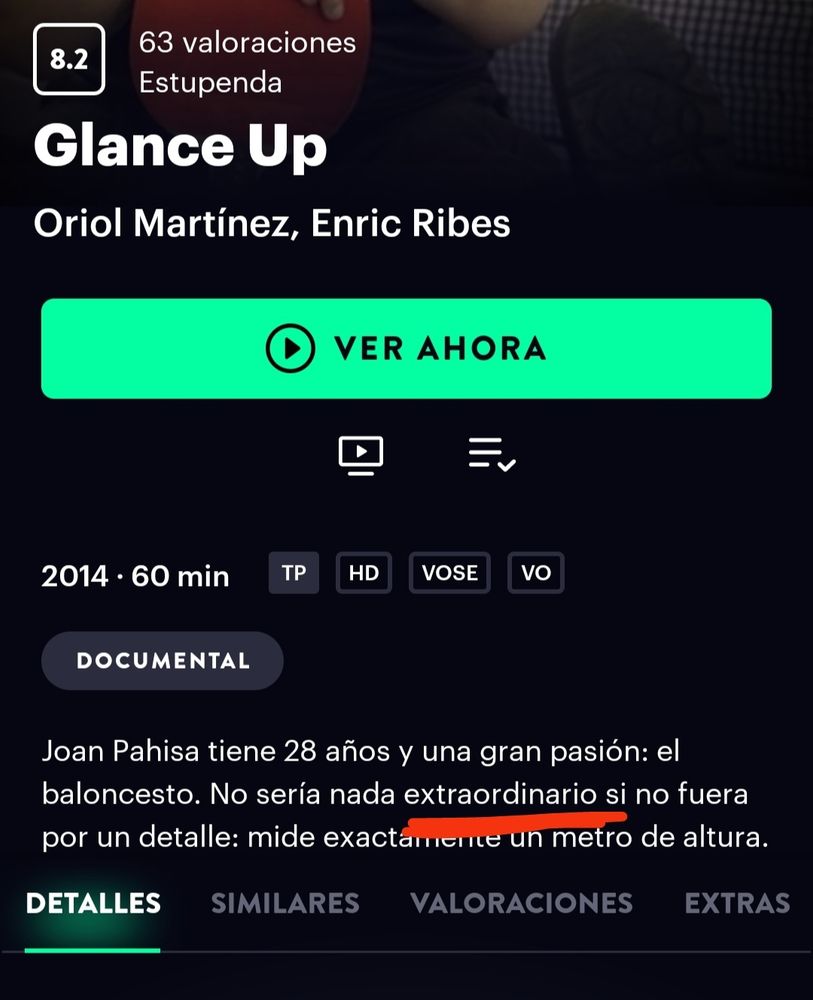Open the DOCUMENTAL genre chip
813x1000 pixels.
click(x=161, y=660)
